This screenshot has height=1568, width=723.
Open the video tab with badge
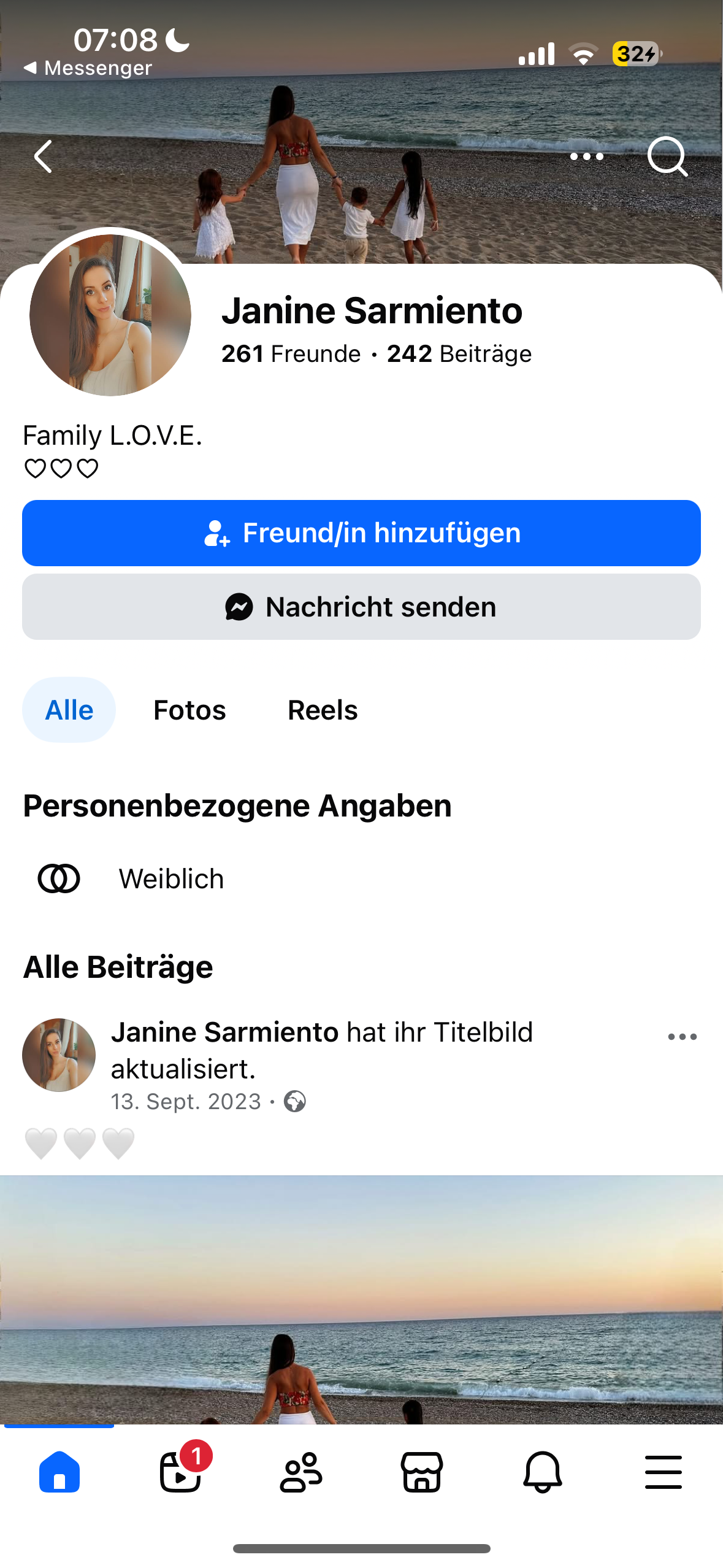pos(180,1471)
